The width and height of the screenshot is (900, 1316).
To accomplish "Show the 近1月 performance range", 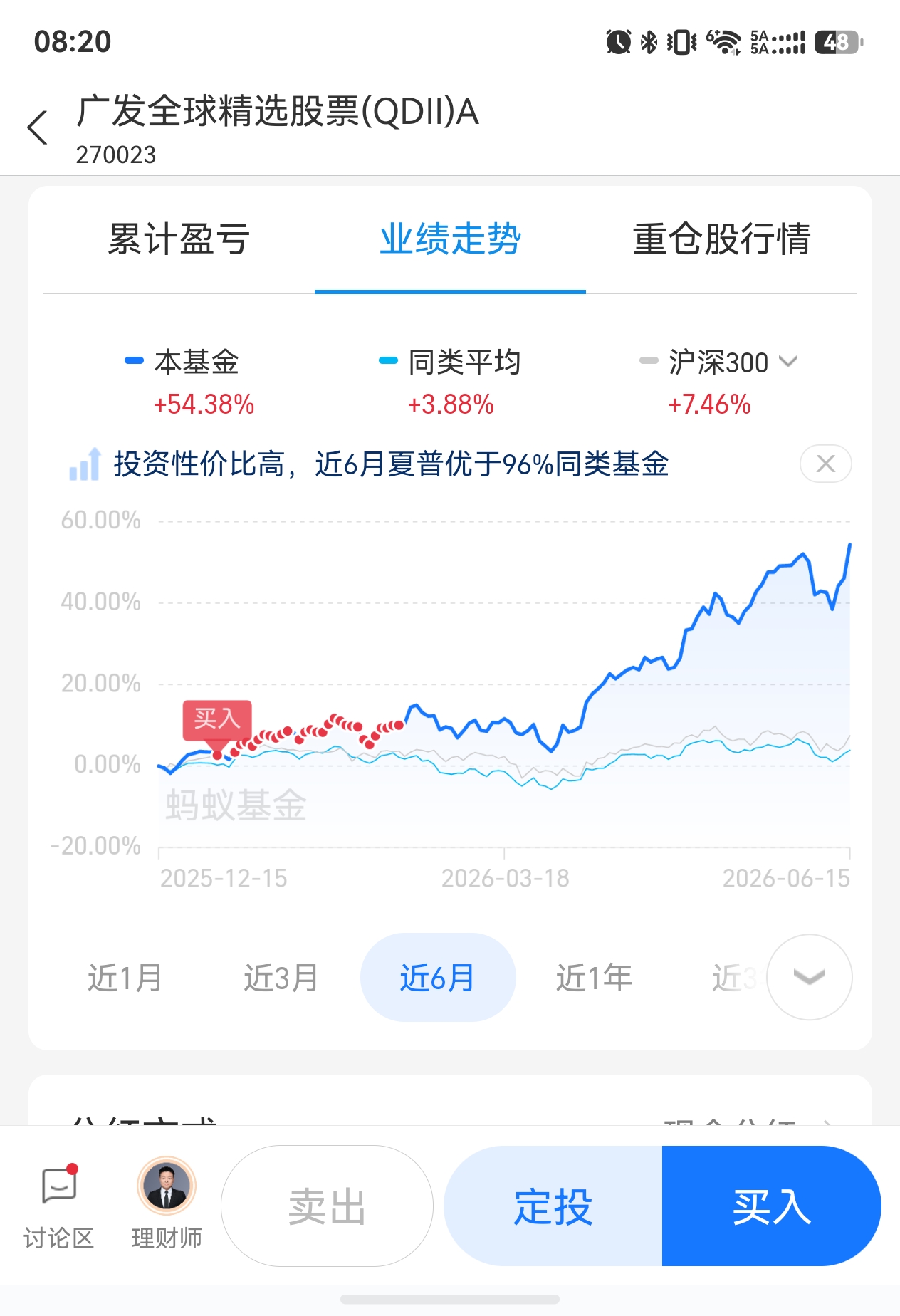I will [125, 978].
